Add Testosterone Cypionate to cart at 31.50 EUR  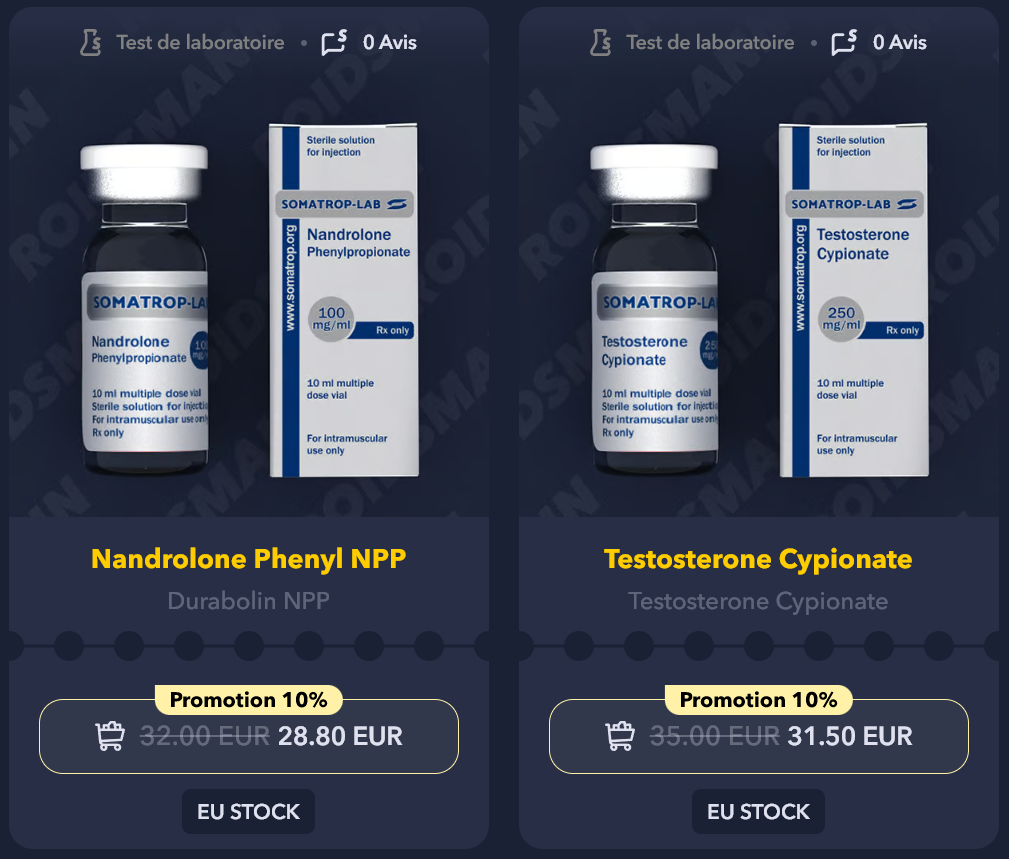click(x=758, y=737)
